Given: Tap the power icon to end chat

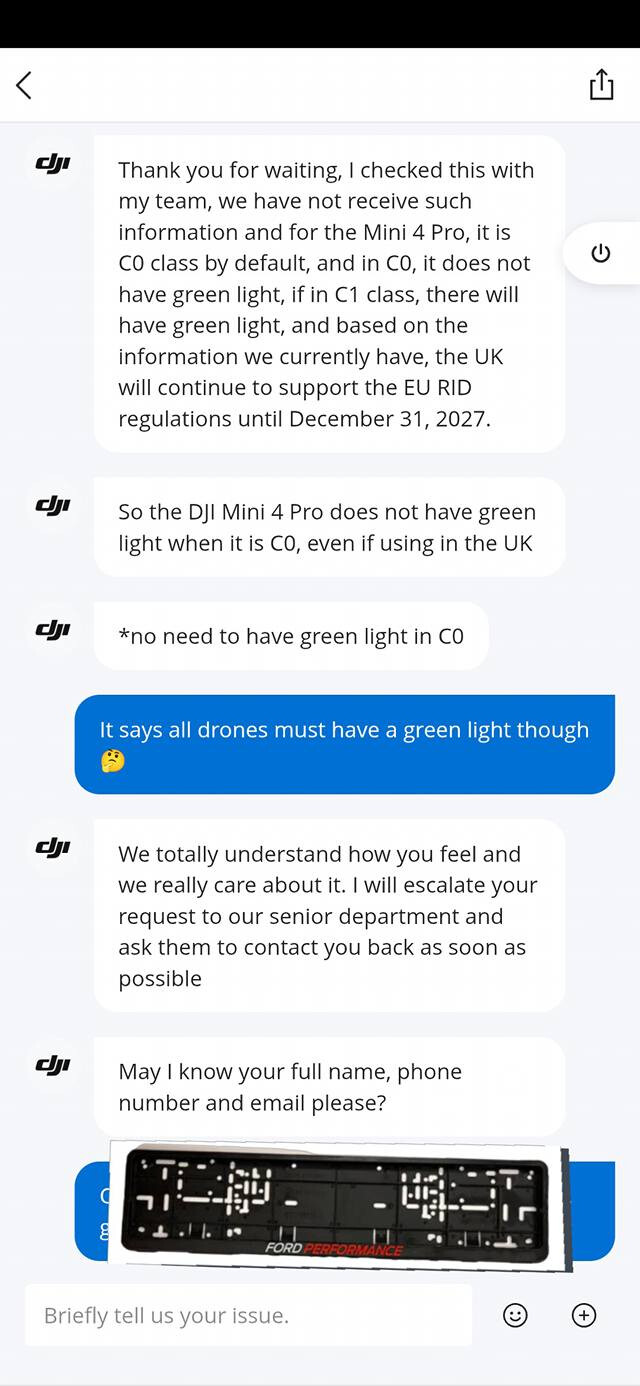Looking at the screenshot, I should pos(600,253).
